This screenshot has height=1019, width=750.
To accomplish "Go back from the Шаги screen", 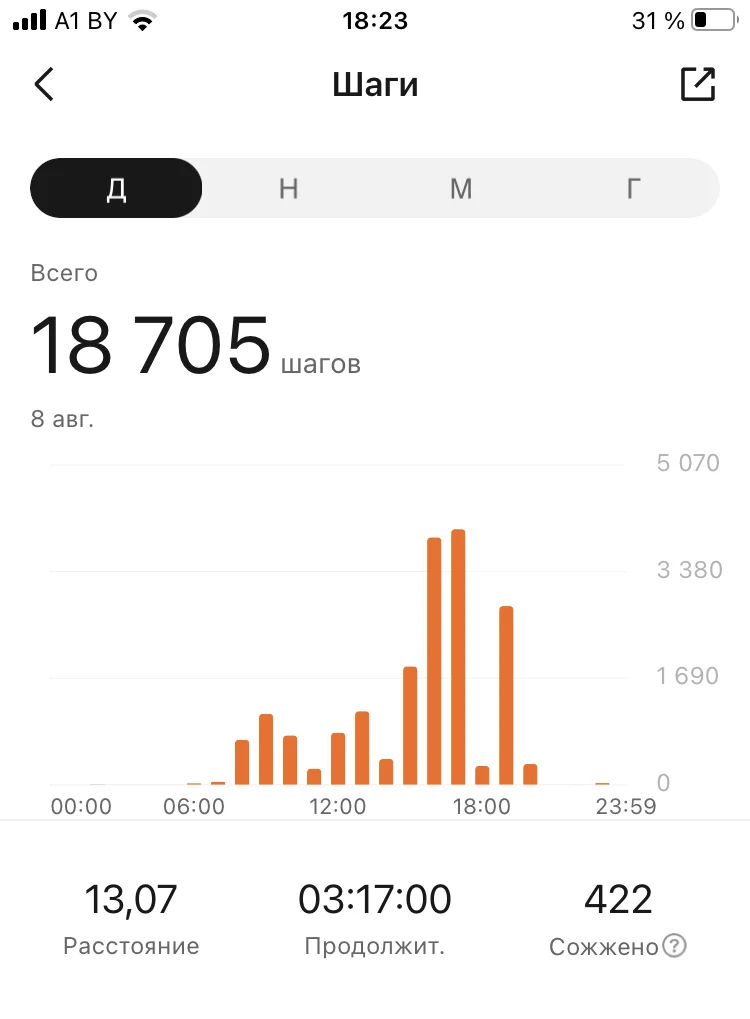I will (44, 85).
